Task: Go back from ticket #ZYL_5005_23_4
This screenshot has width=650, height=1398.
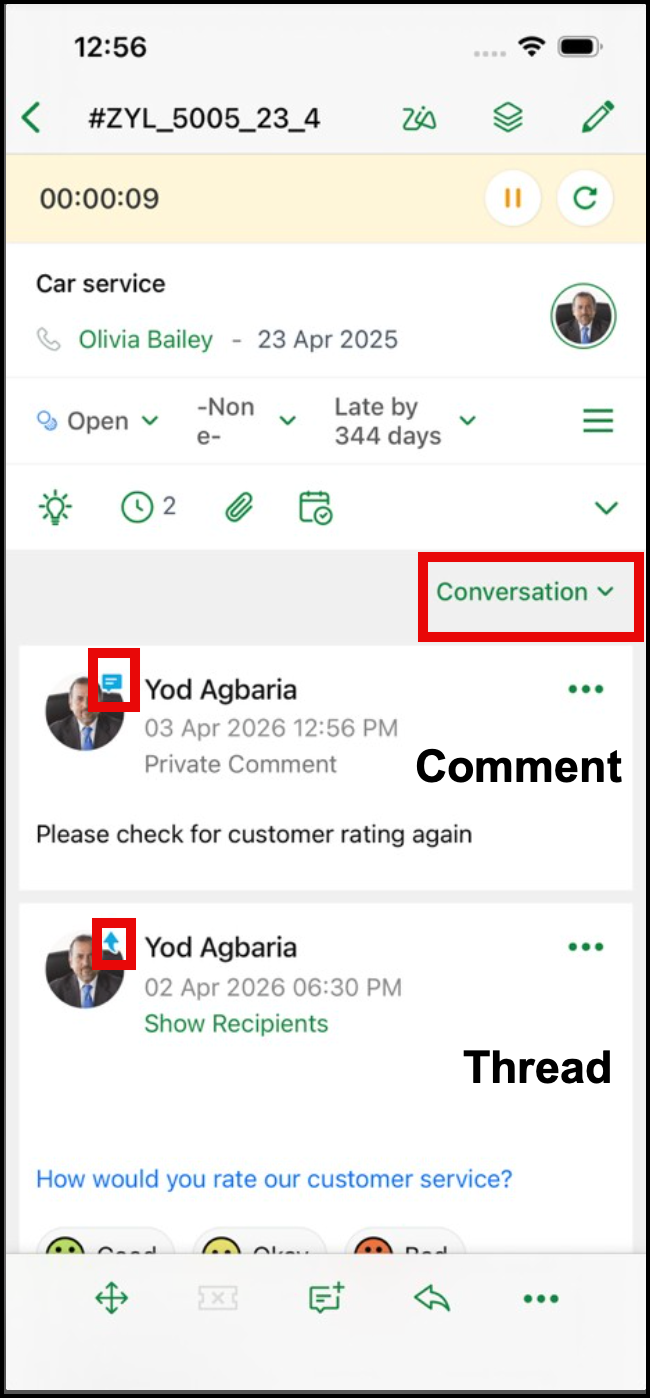Action: [32, 118]
